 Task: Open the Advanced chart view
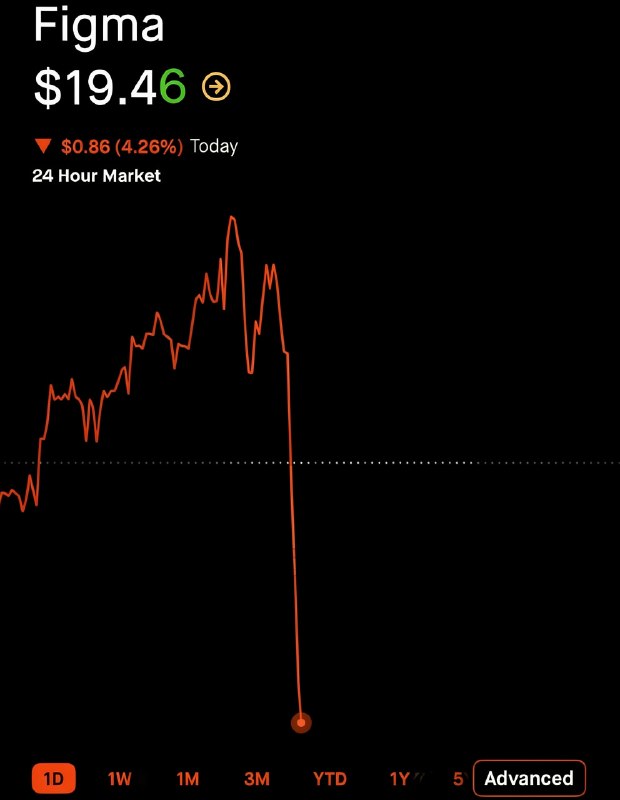528,778
